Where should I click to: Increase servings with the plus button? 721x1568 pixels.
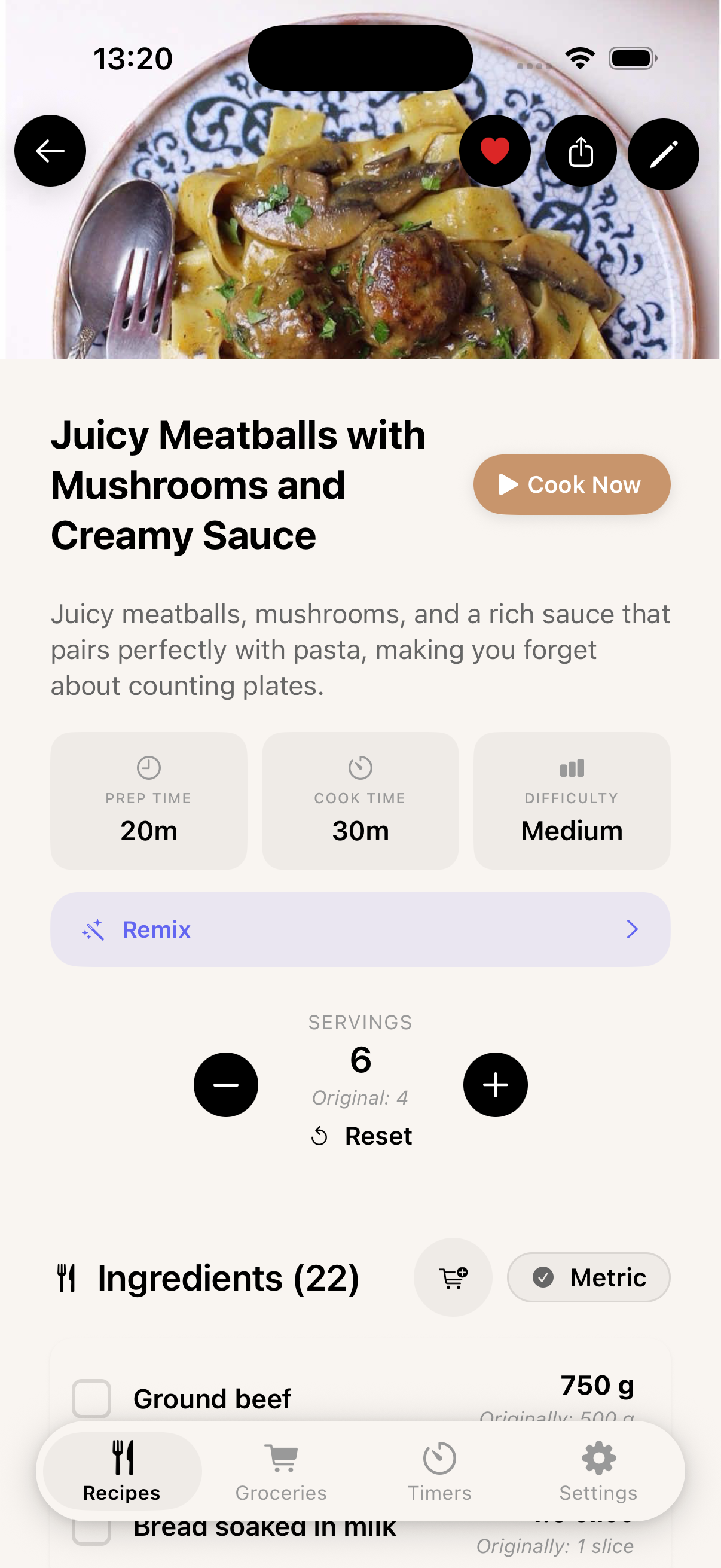click(x=494, y=1084)
